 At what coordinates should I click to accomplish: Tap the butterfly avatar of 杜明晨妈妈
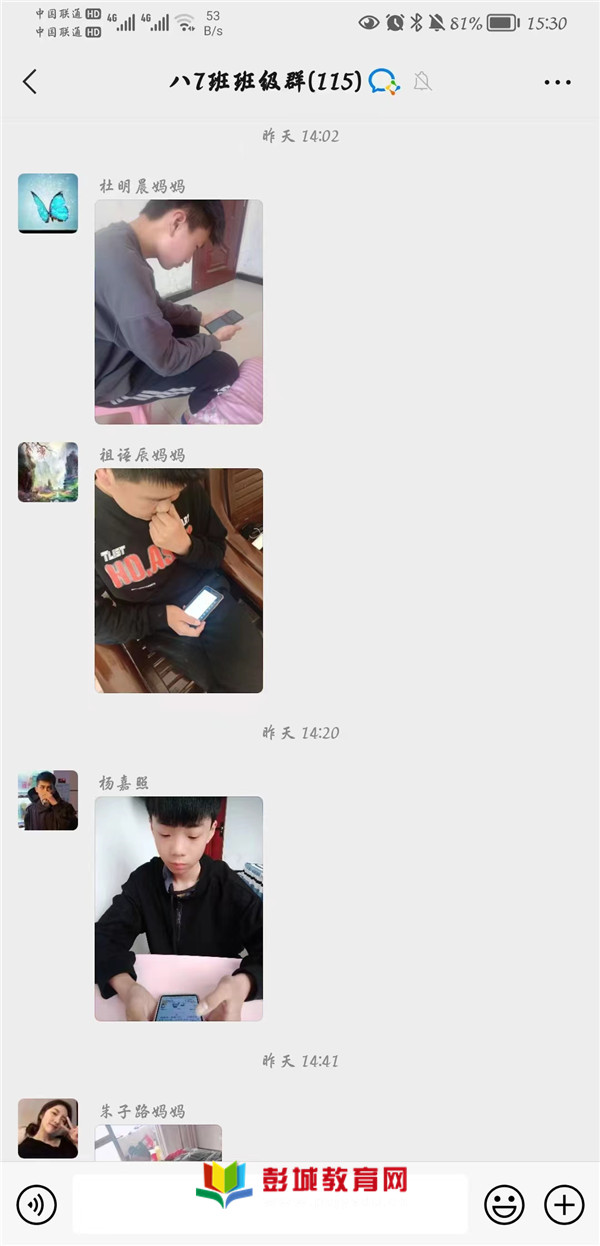(x=48, y=204)
